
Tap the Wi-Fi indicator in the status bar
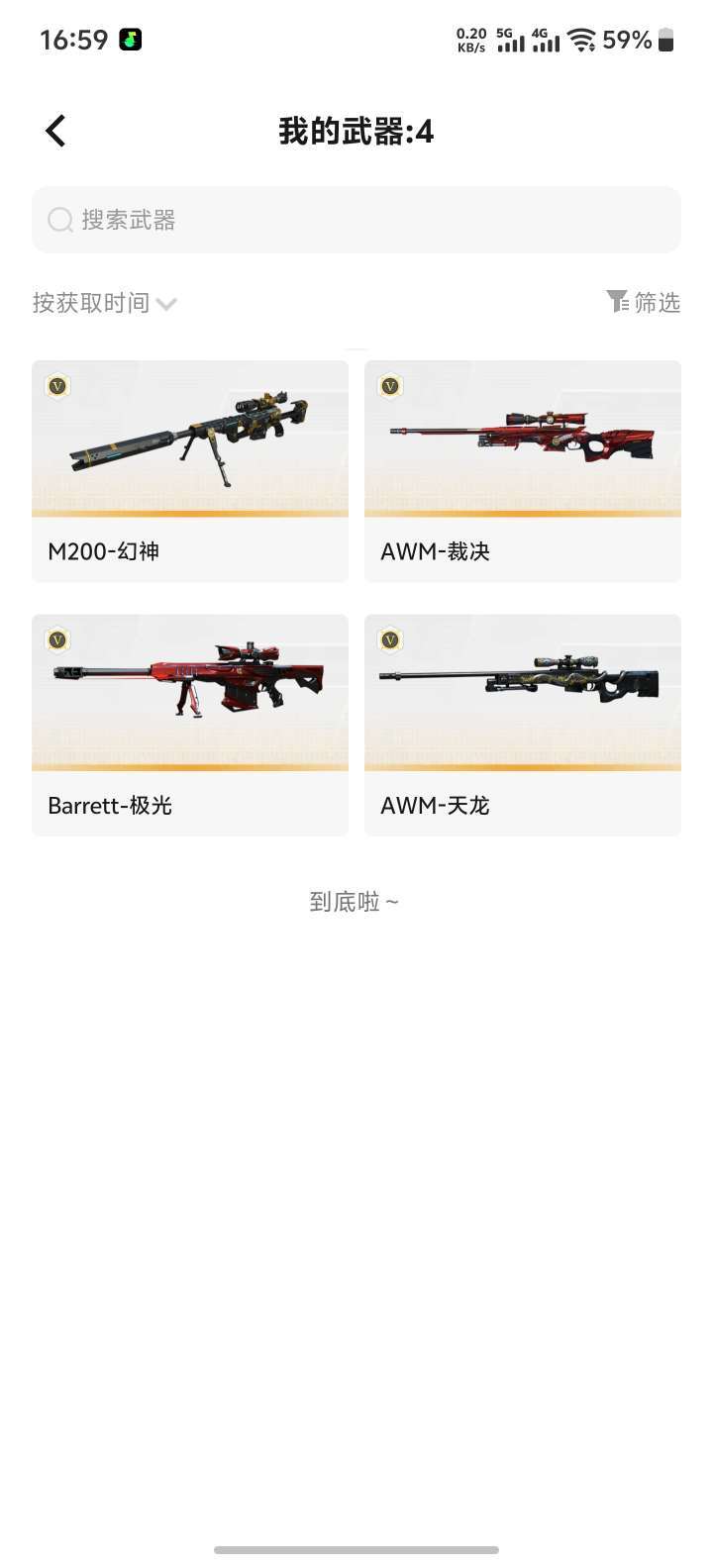[x=580, y=40]
